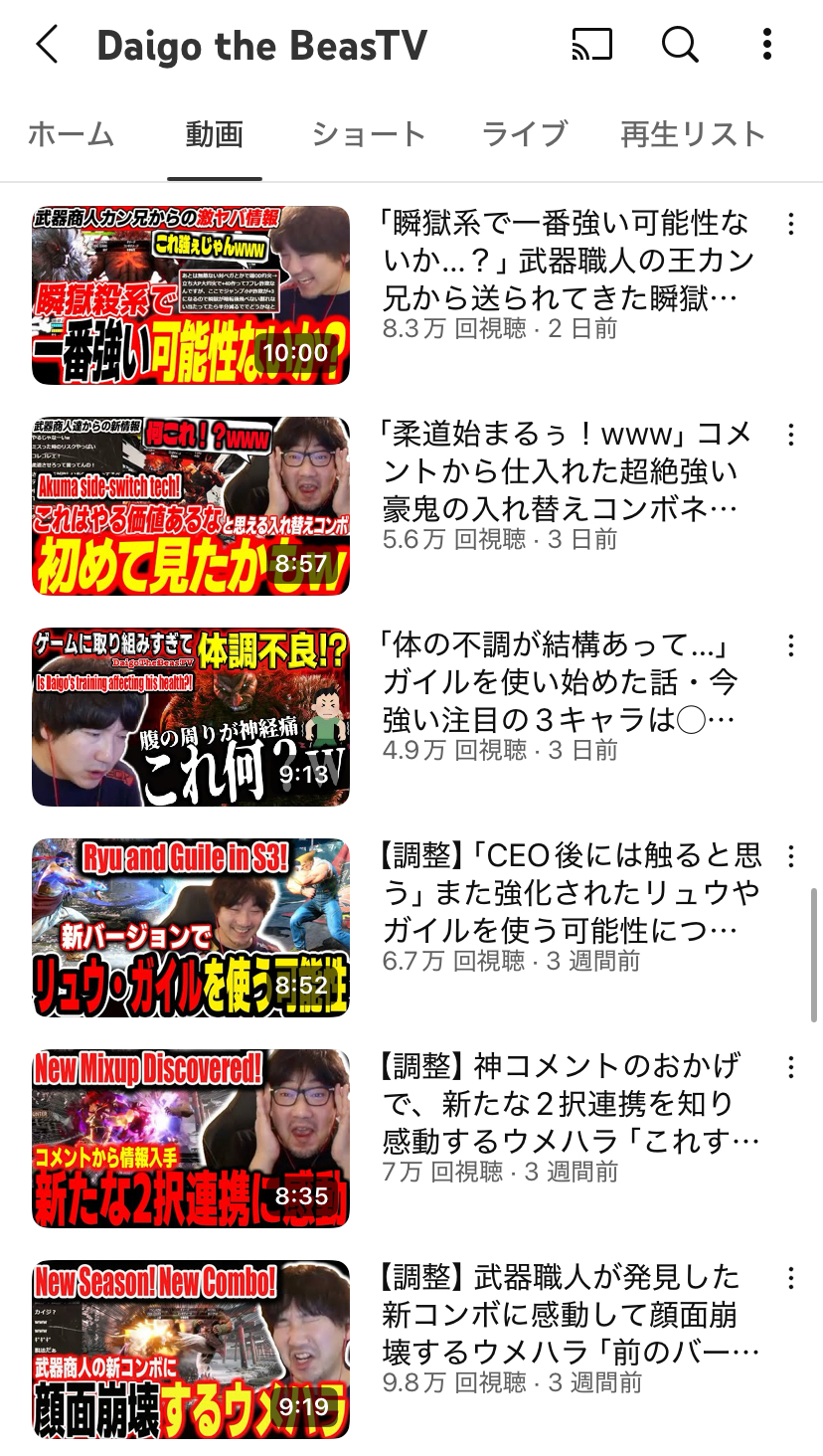Play the 9:13 体の不調 video

coord(191,717)
